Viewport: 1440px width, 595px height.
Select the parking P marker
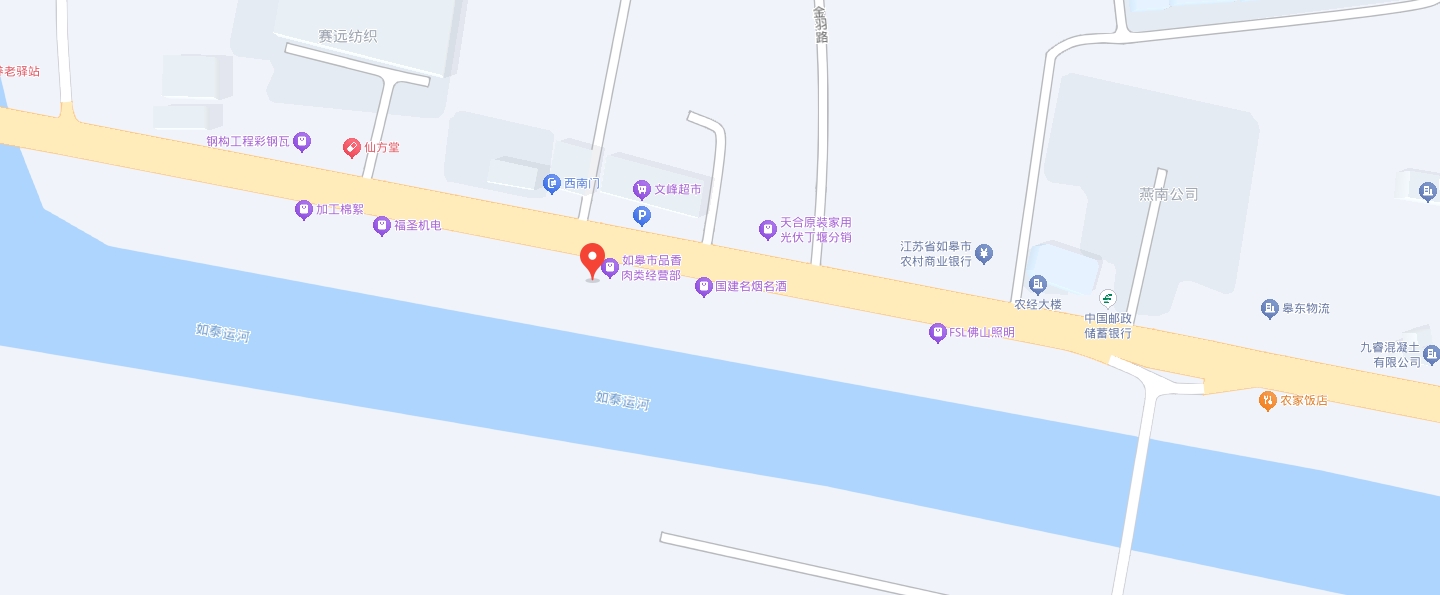(642, 214)
